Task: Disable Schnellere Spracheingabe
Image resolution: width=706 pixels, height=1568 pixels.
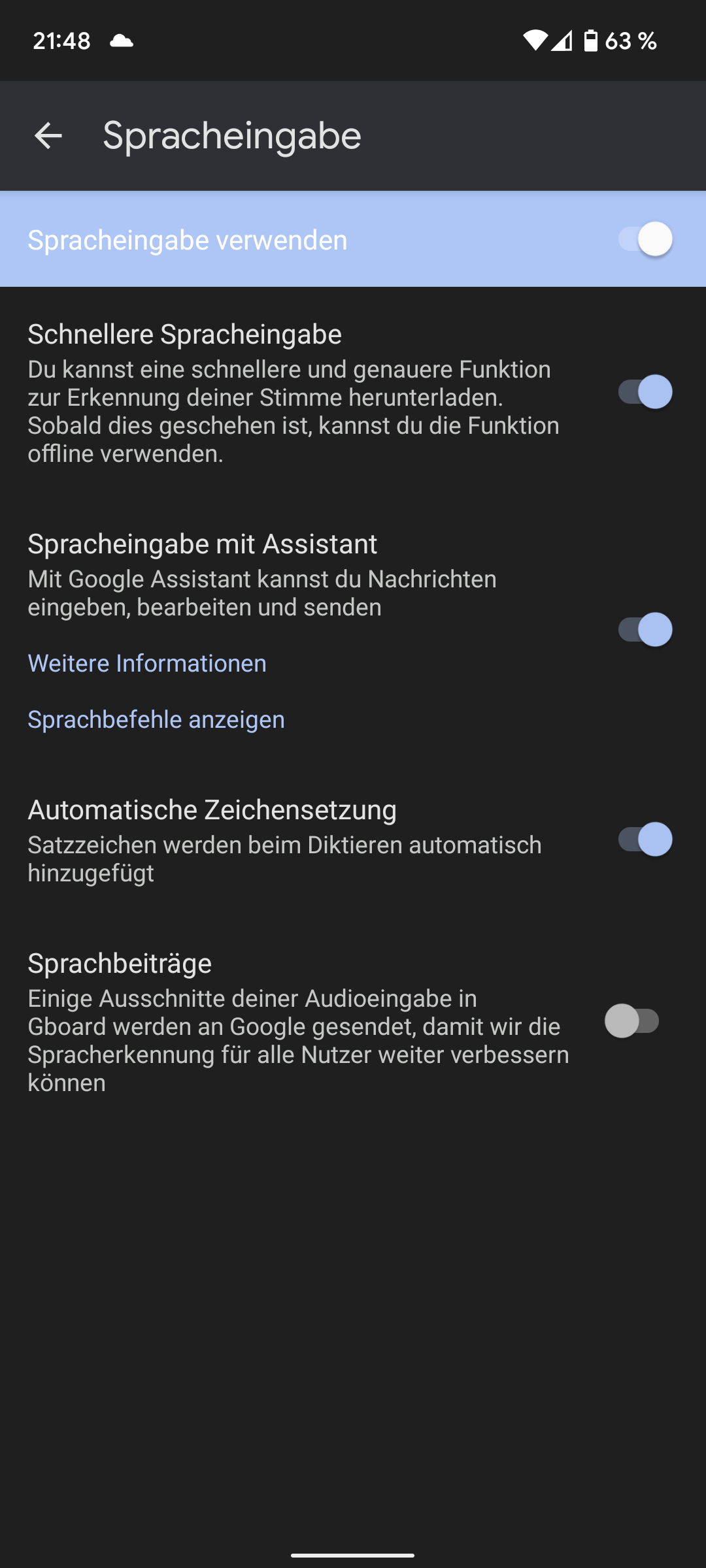Action: (645, 392)
